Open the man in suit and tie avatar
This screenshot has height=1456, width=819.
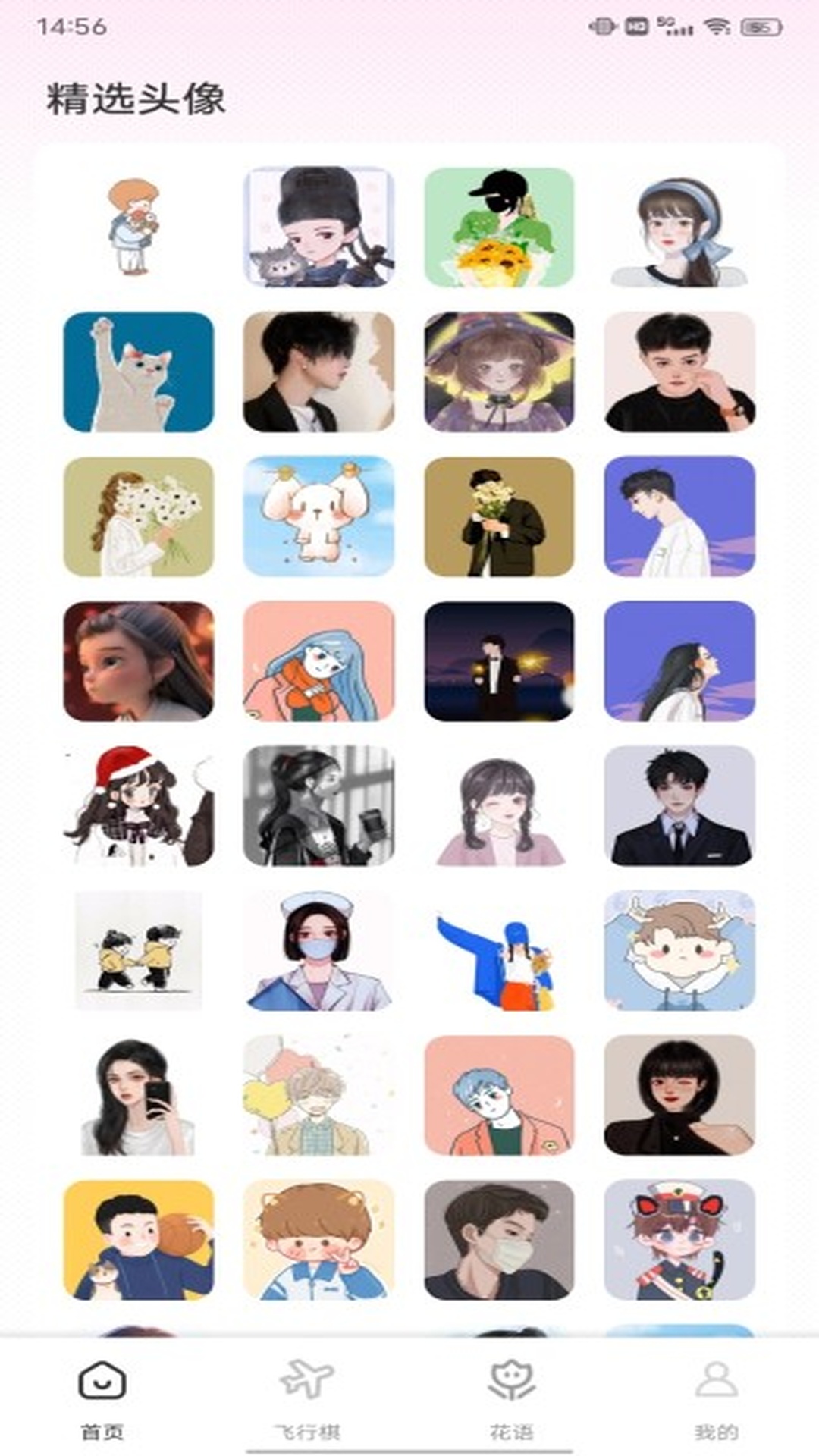click(679, 805)
